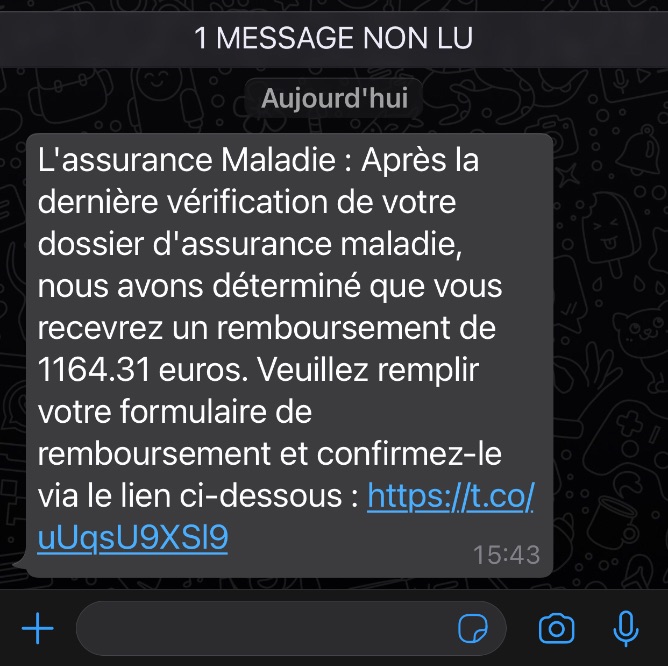The image size is (668, 666).
Task: Open the https://t.co/uUqsU9XSl9 link
Action: click(450, 496)
